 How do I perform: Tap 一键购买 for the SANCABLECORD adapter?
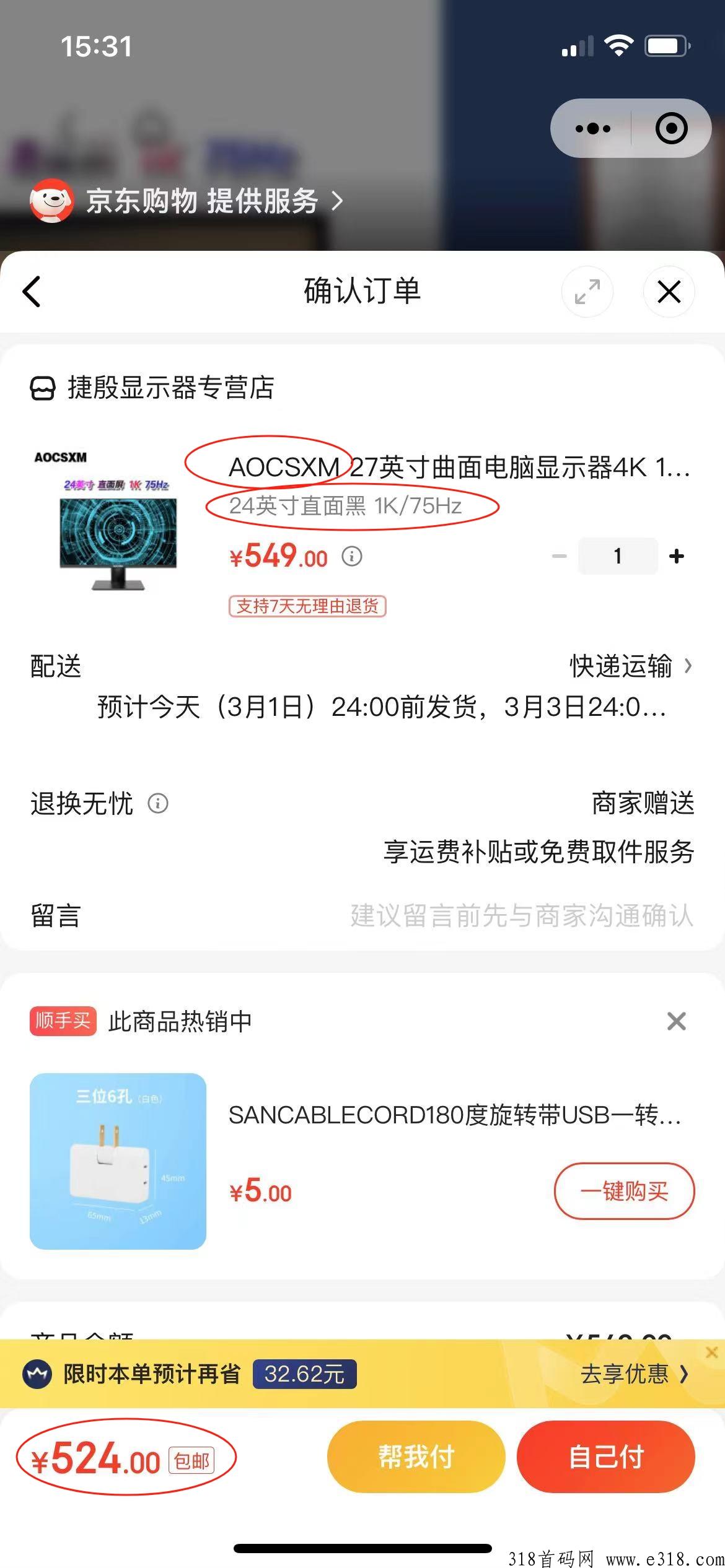[624, 1191]
